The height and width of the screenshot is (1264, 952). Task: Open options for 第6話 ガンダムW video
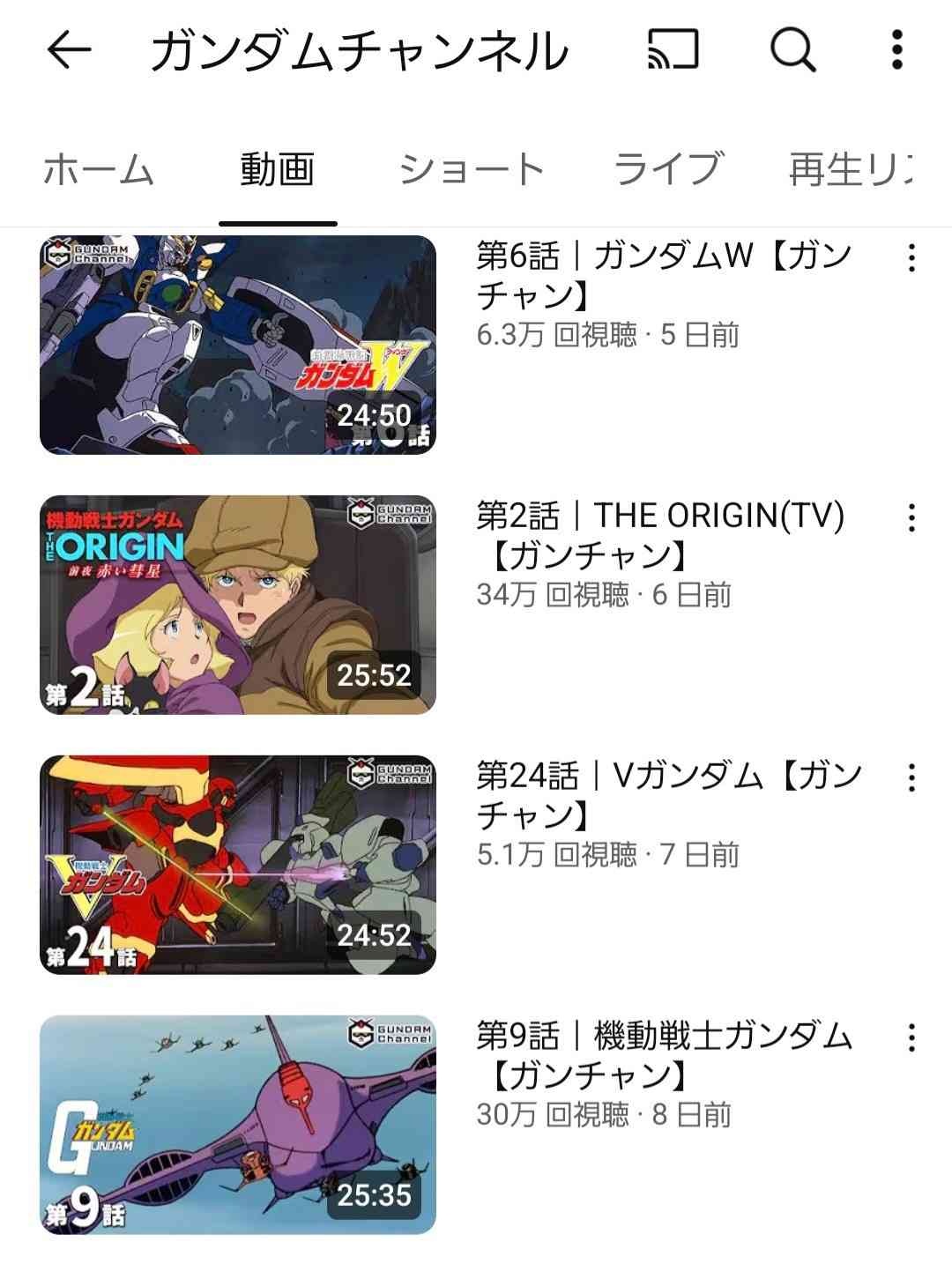(x=911, y=258)
